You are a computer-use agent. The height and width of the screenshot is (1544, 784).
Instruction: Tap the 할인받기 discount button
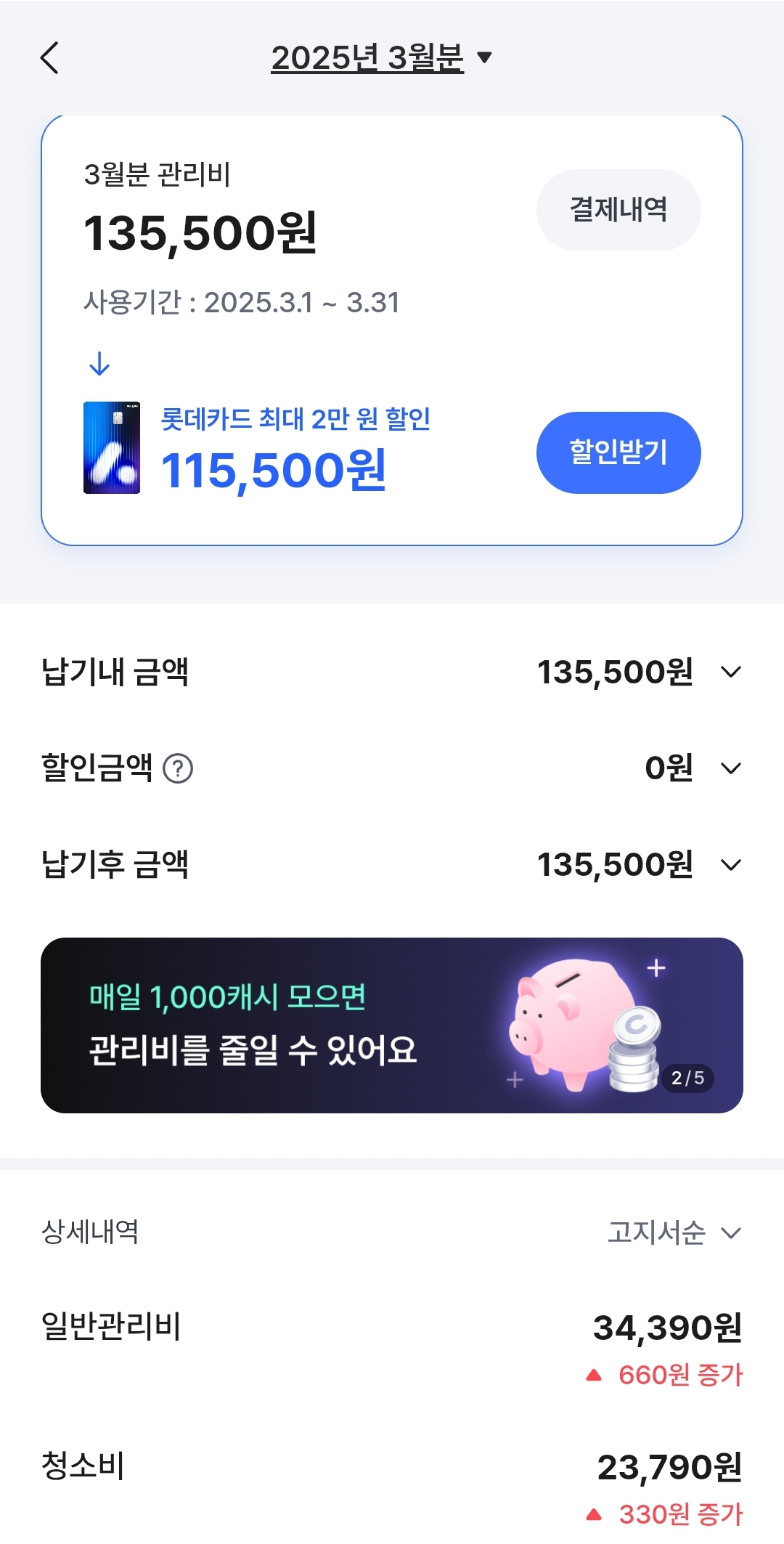point(618,452)
